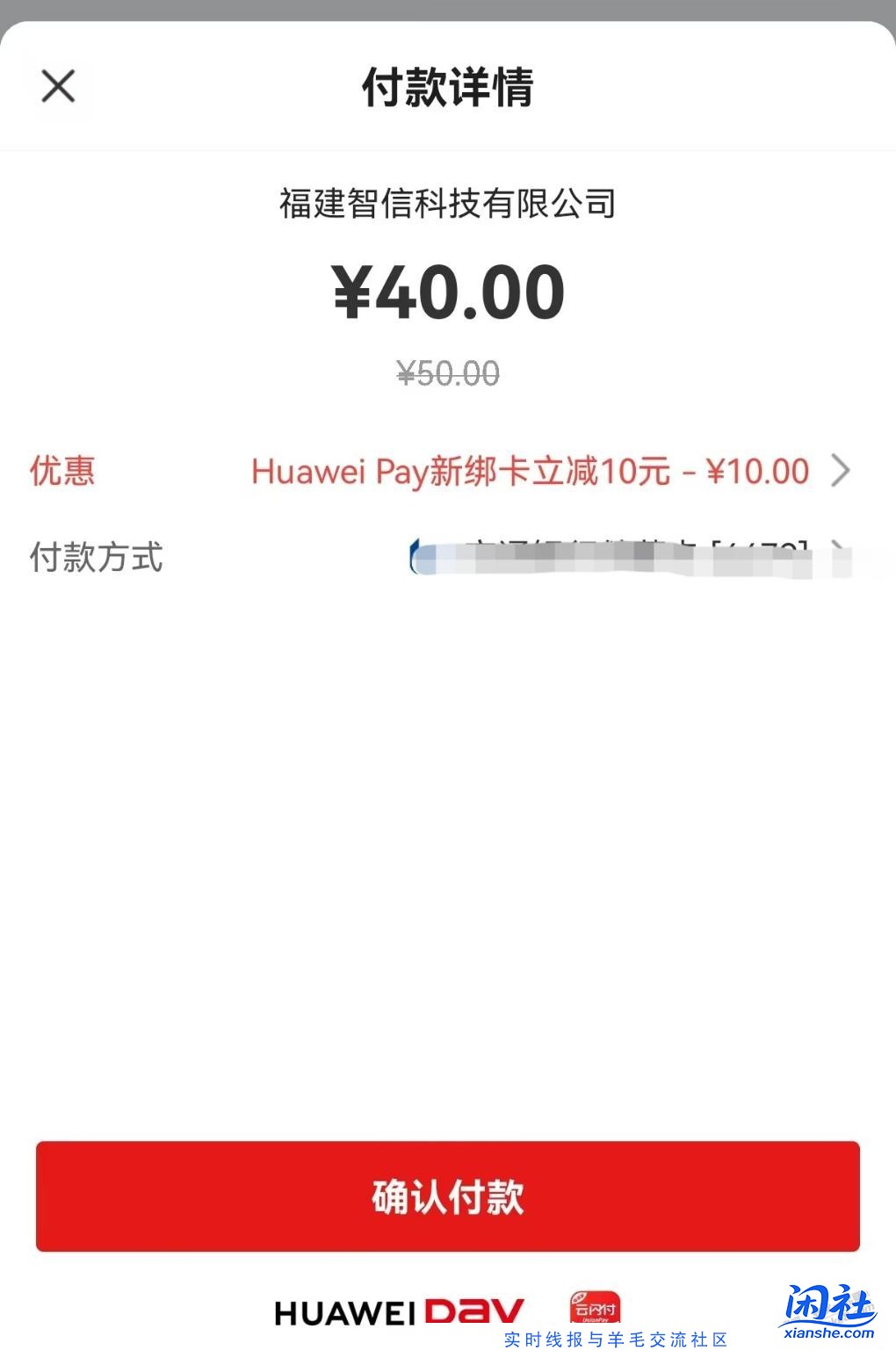Close the 付款详情 payment sheet
The width and height of the screenshot is (896, 1365).
tap(58, 86)
